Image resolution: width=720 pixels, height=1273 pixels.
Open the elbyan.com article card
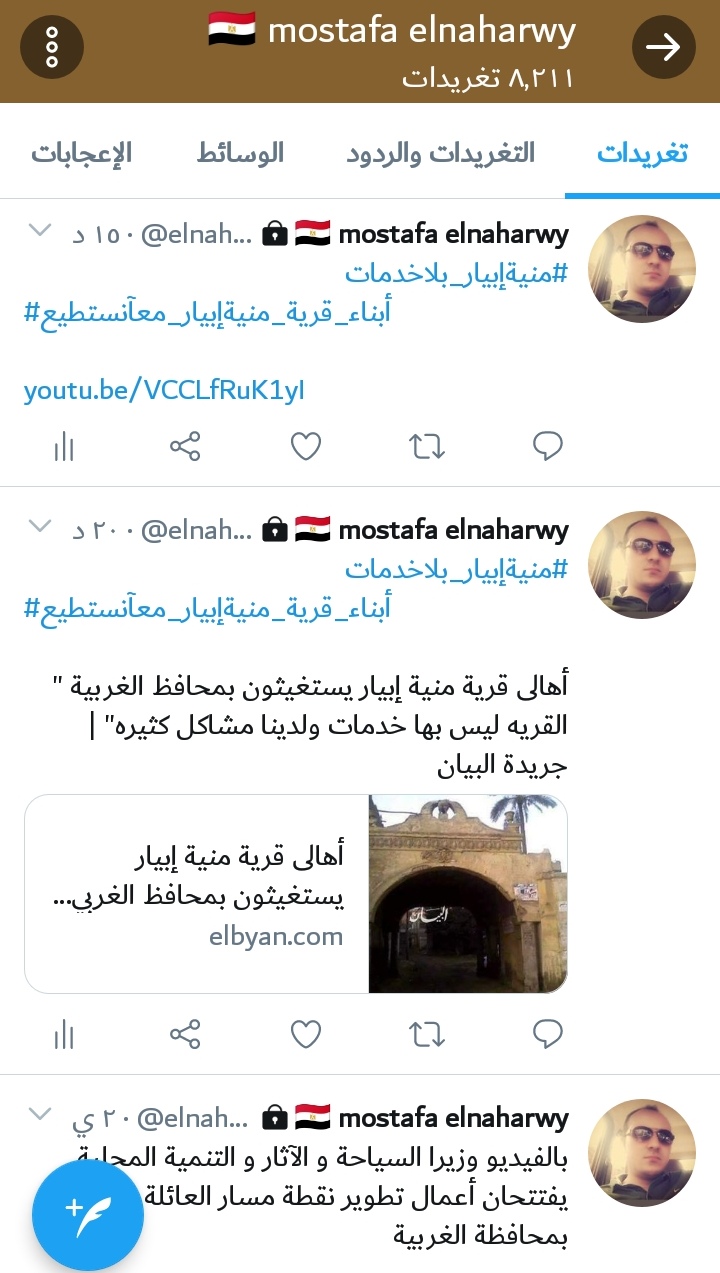296,894
